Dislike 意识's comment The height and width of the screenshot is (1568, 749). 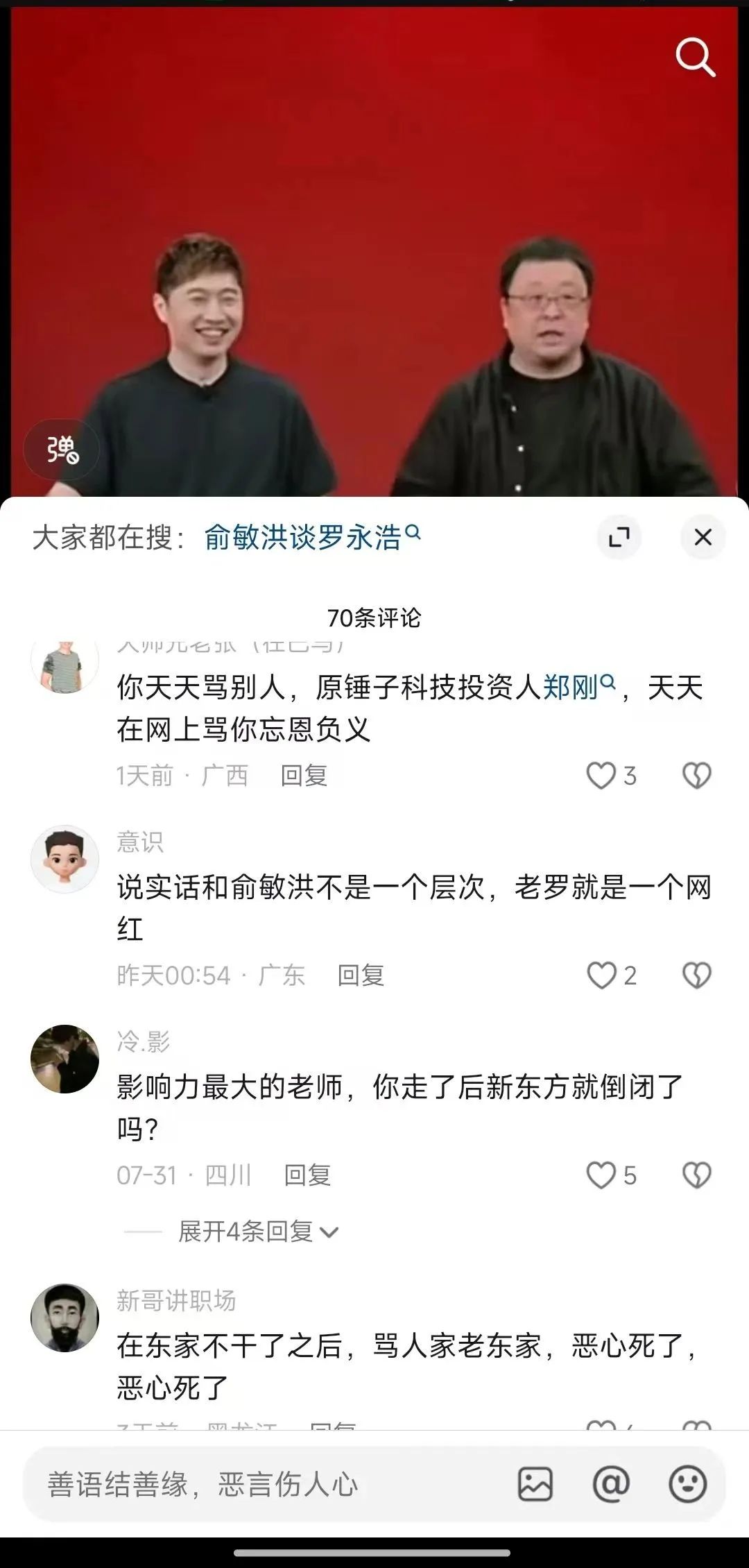point(696,975)
